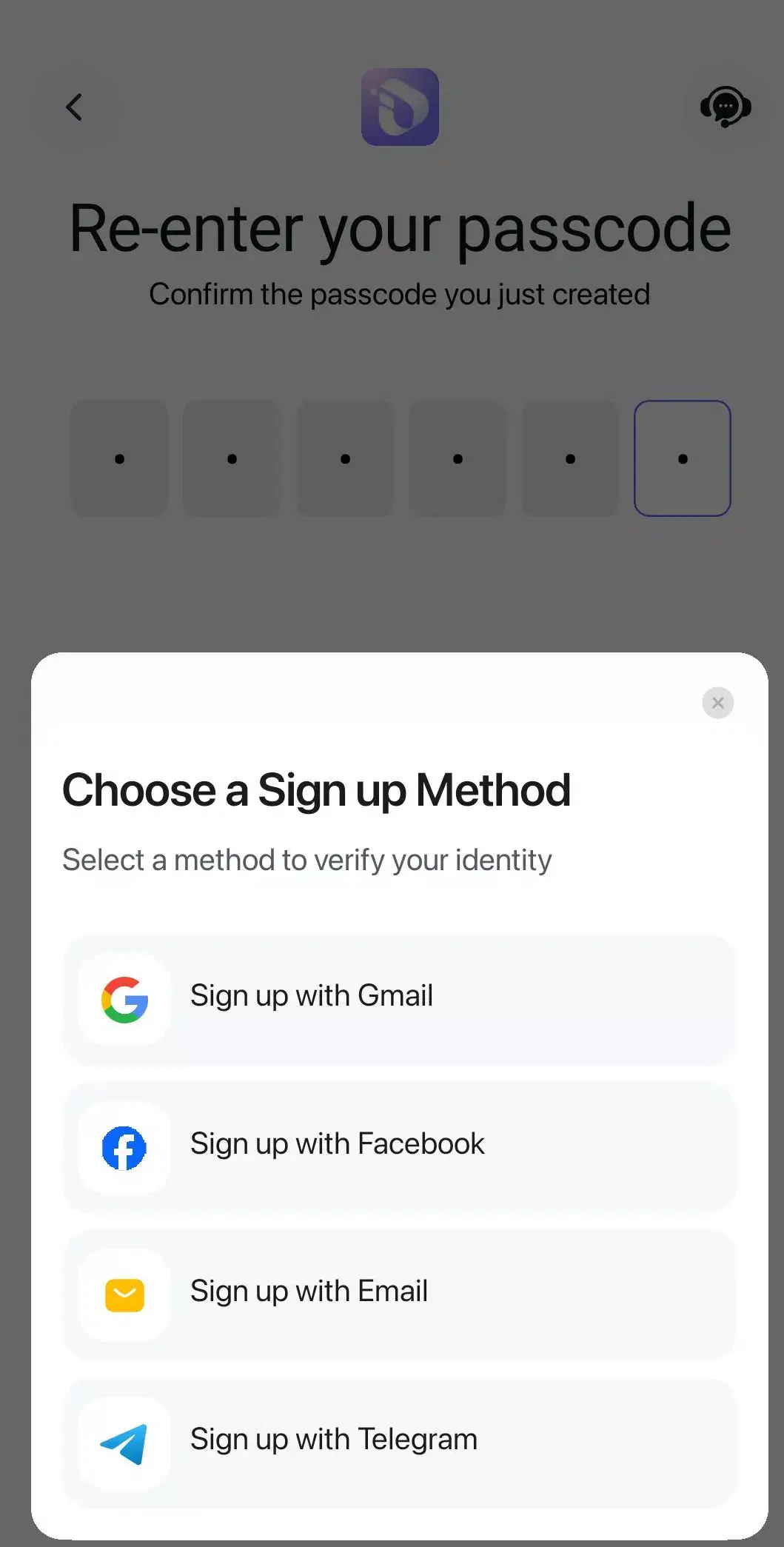Tap the Choose a Sign up Method heading
Screen dimensions: 784x1547
pos(316,789)
